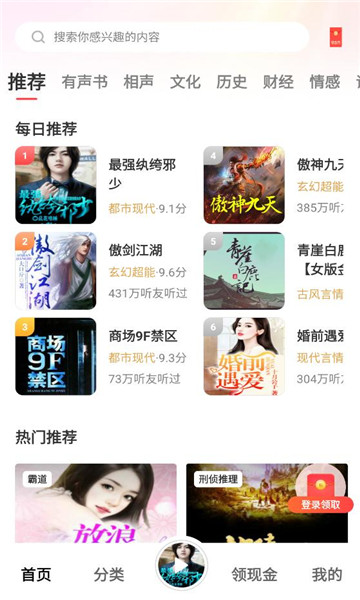Viewport: 360px width, 600px height.
Task: Play the current audiobook from the bottom bar
Action: point(182,566)
